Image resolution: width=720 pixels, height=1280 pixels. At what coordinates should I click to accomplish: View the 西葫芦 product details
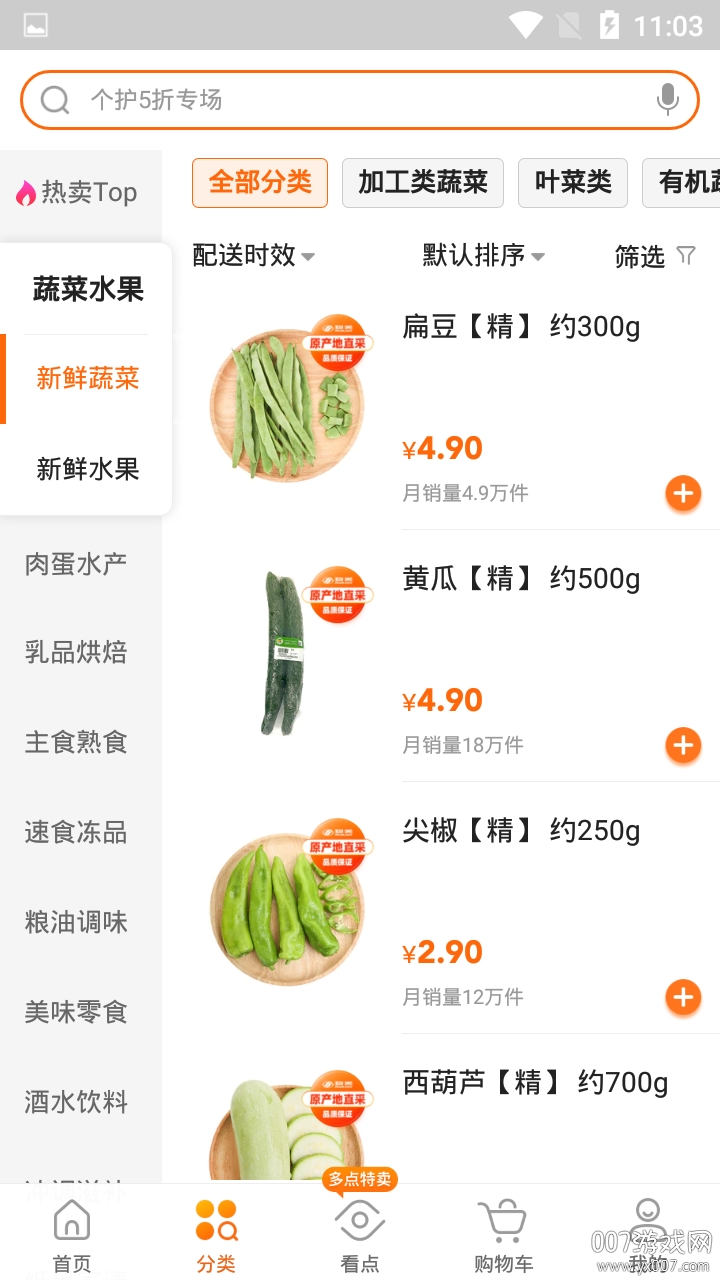tap(535, 1083)
